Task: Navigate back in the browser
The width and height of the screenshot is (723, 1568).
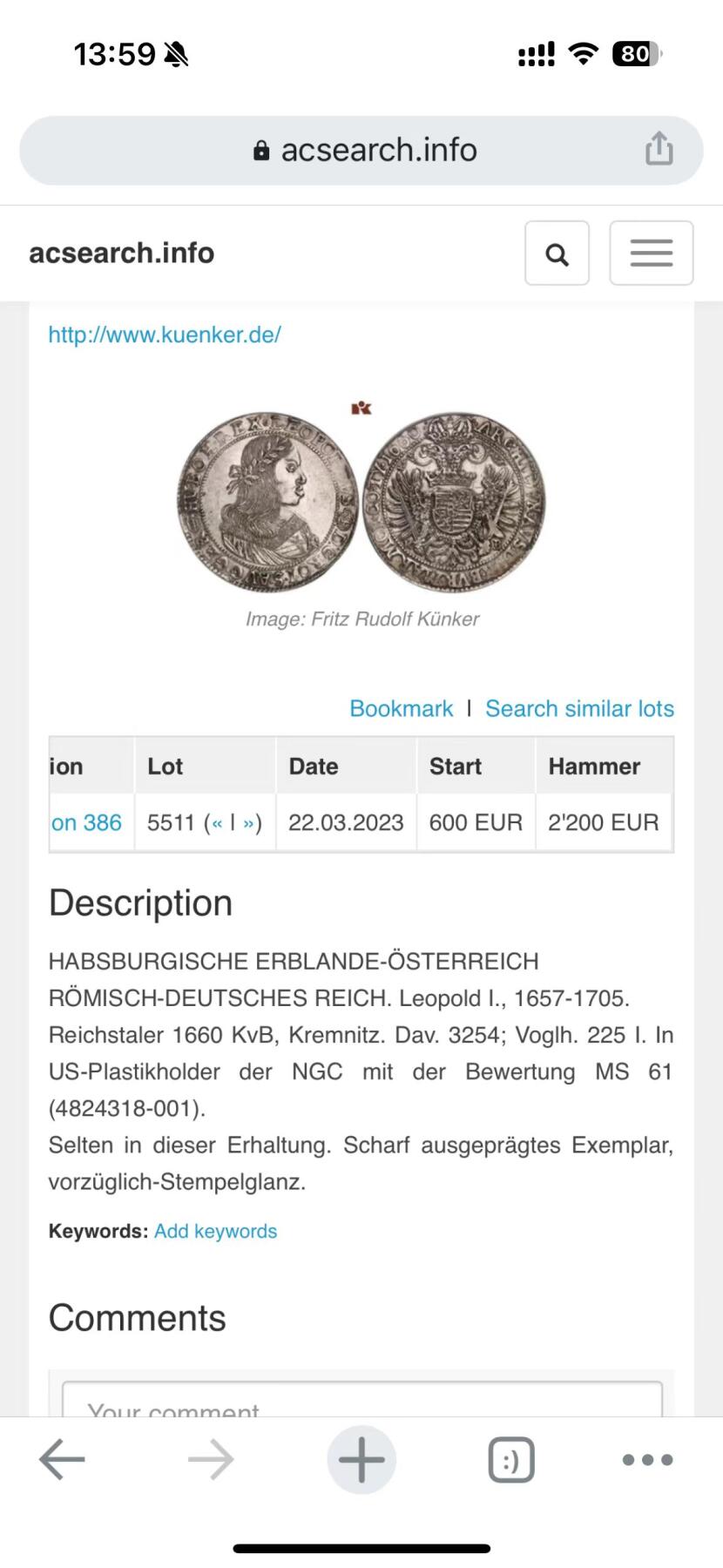Action: [x=62, y=1459]
